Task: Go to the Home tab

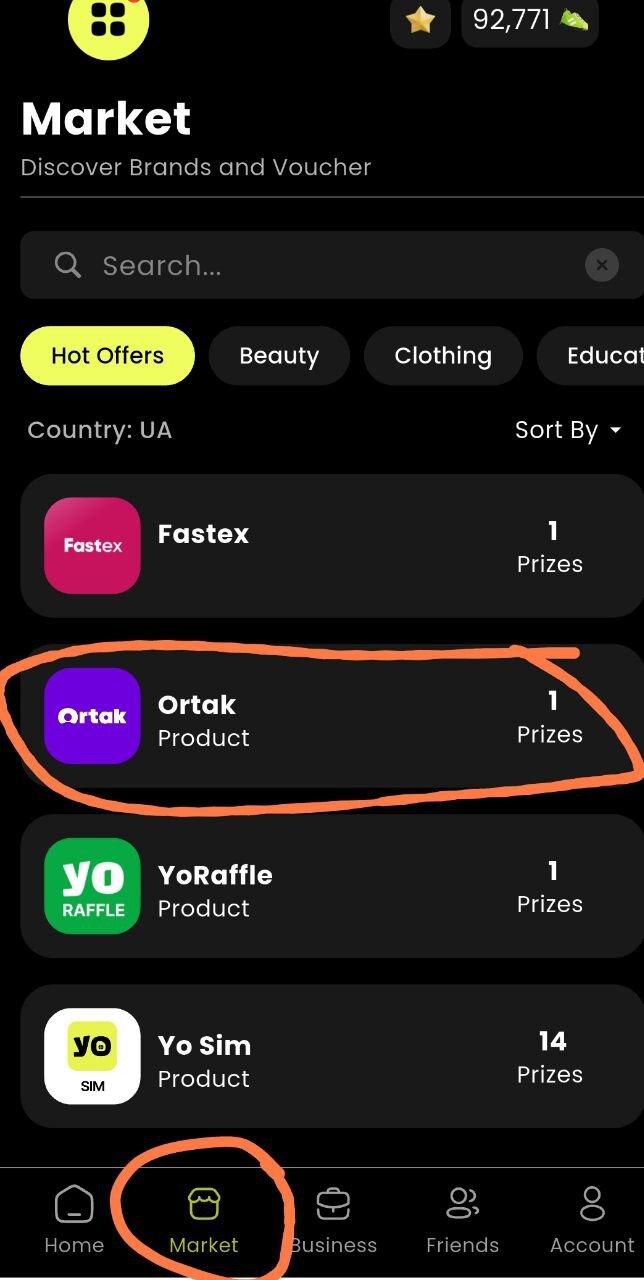Action: 74,1220
